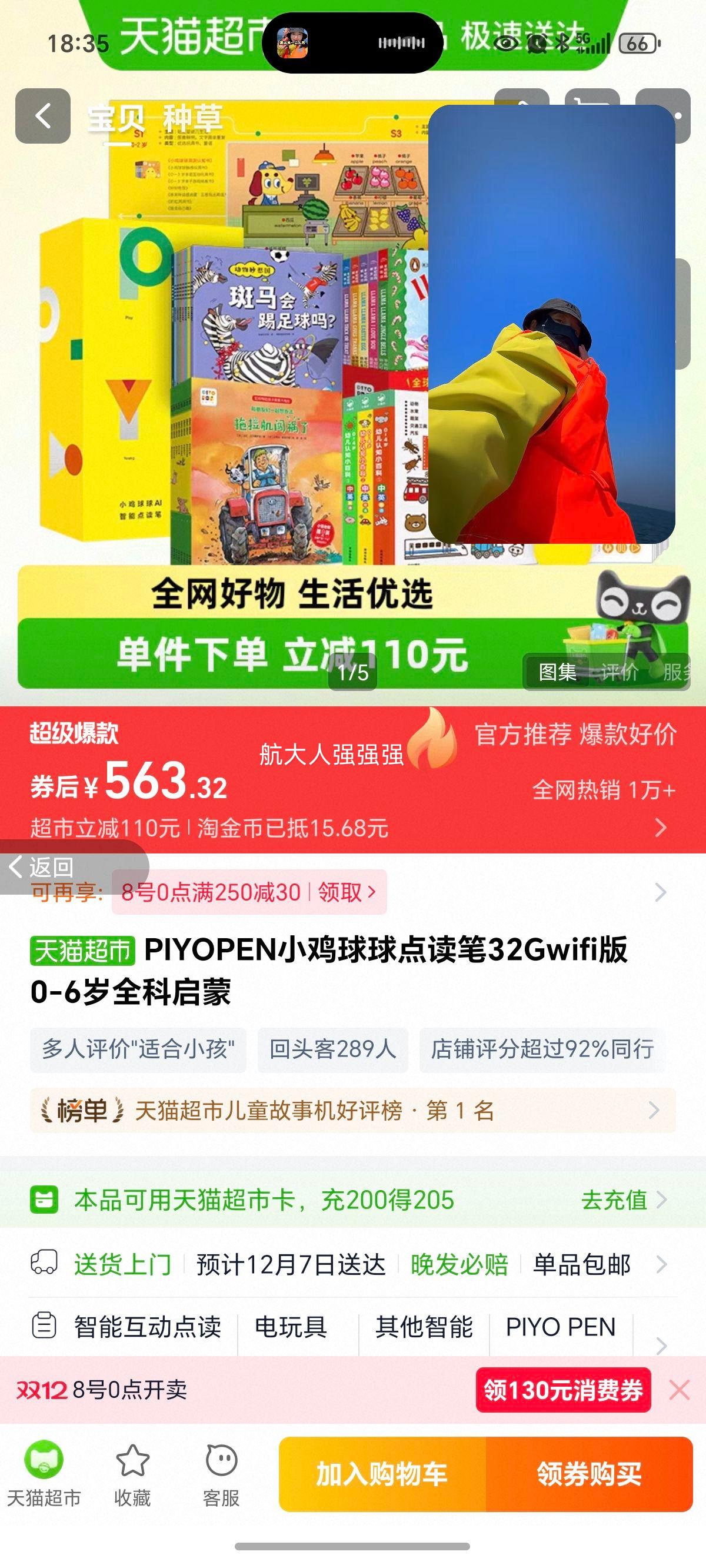Viewport: 706px width, 1568px height.
Task: Tap the back arrow beside 宝贝
Action: 41,118
